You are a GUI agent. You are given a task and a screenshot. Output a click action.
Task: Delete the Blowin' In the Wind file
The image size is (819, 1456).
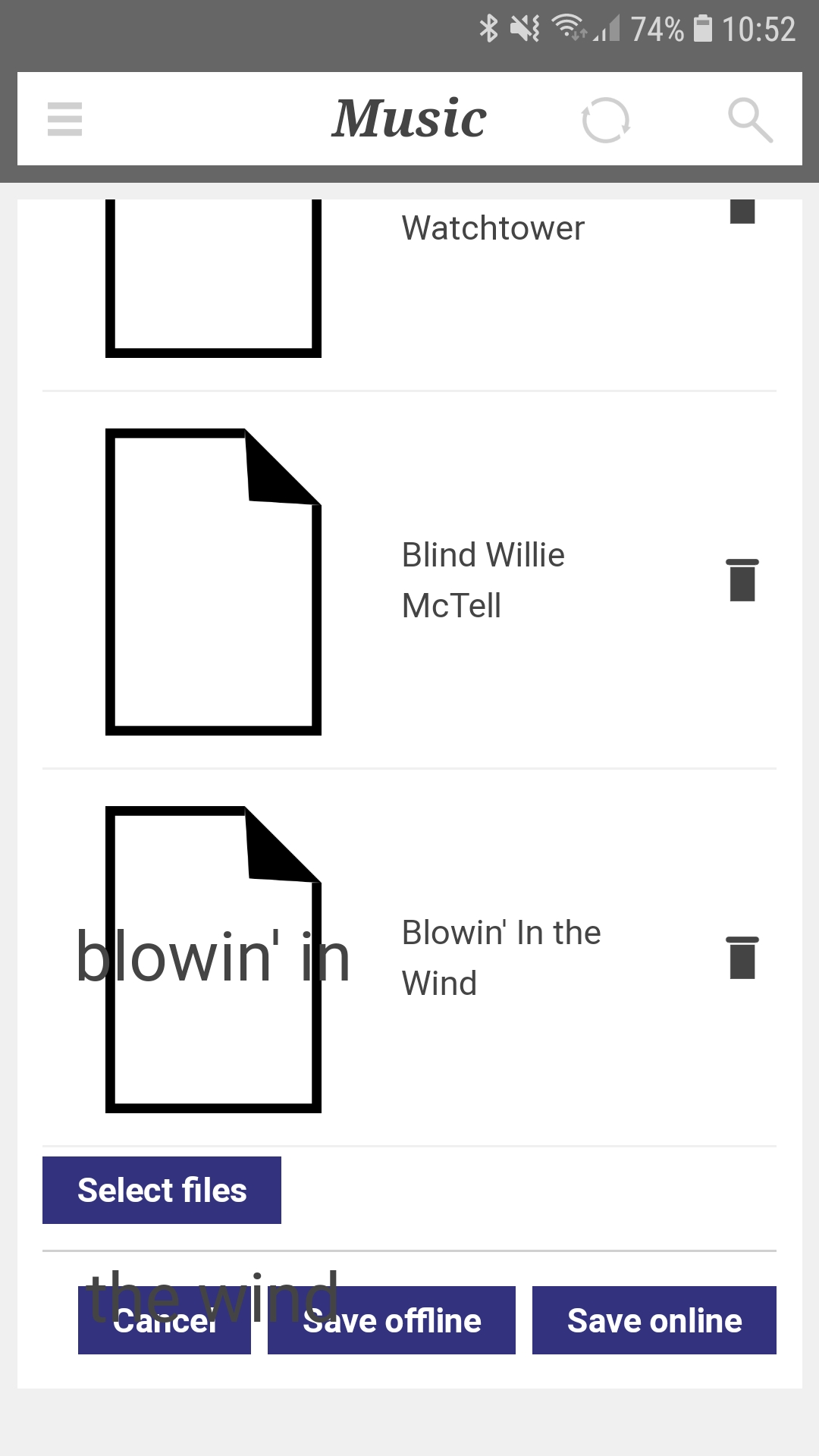(742, 958)
